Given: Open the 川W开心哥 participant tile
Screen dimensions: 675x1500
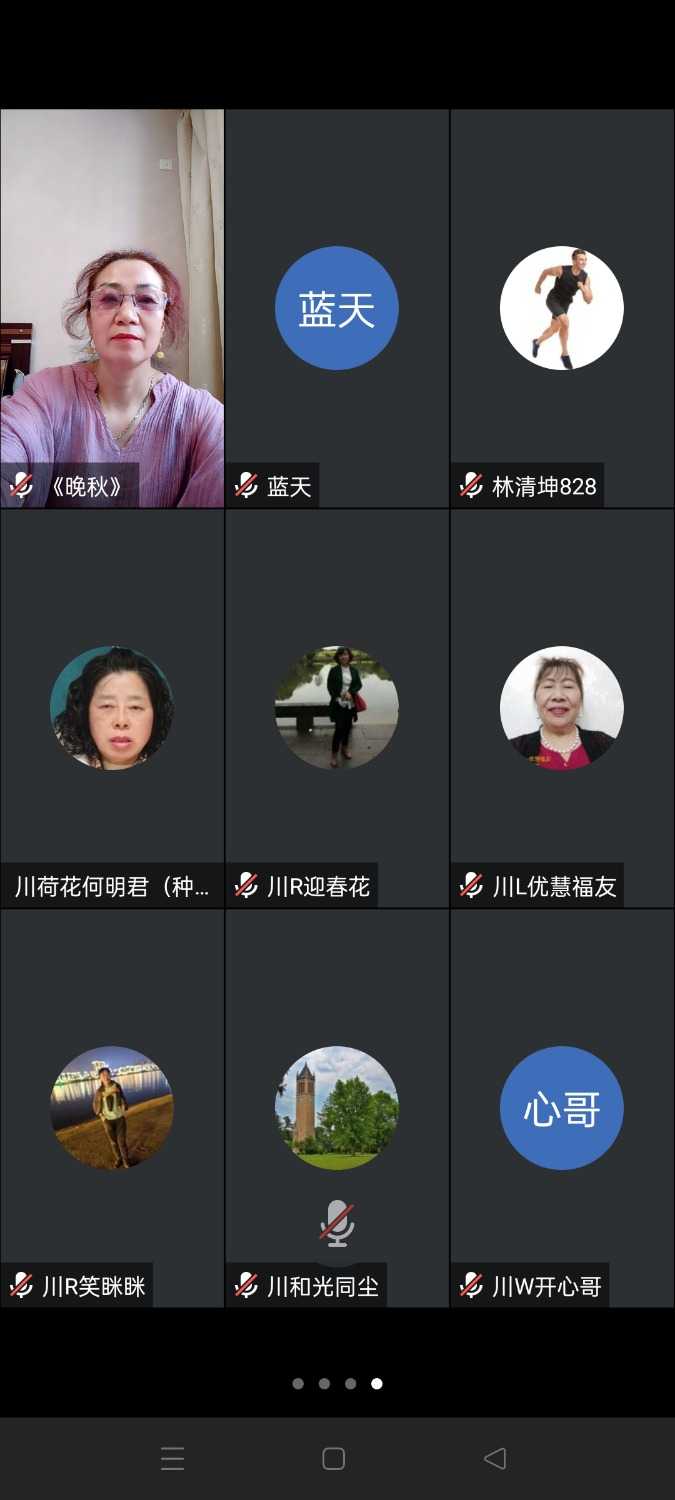Looking at the screenshot, I should pyautogui.click(x=562, y=1108).
